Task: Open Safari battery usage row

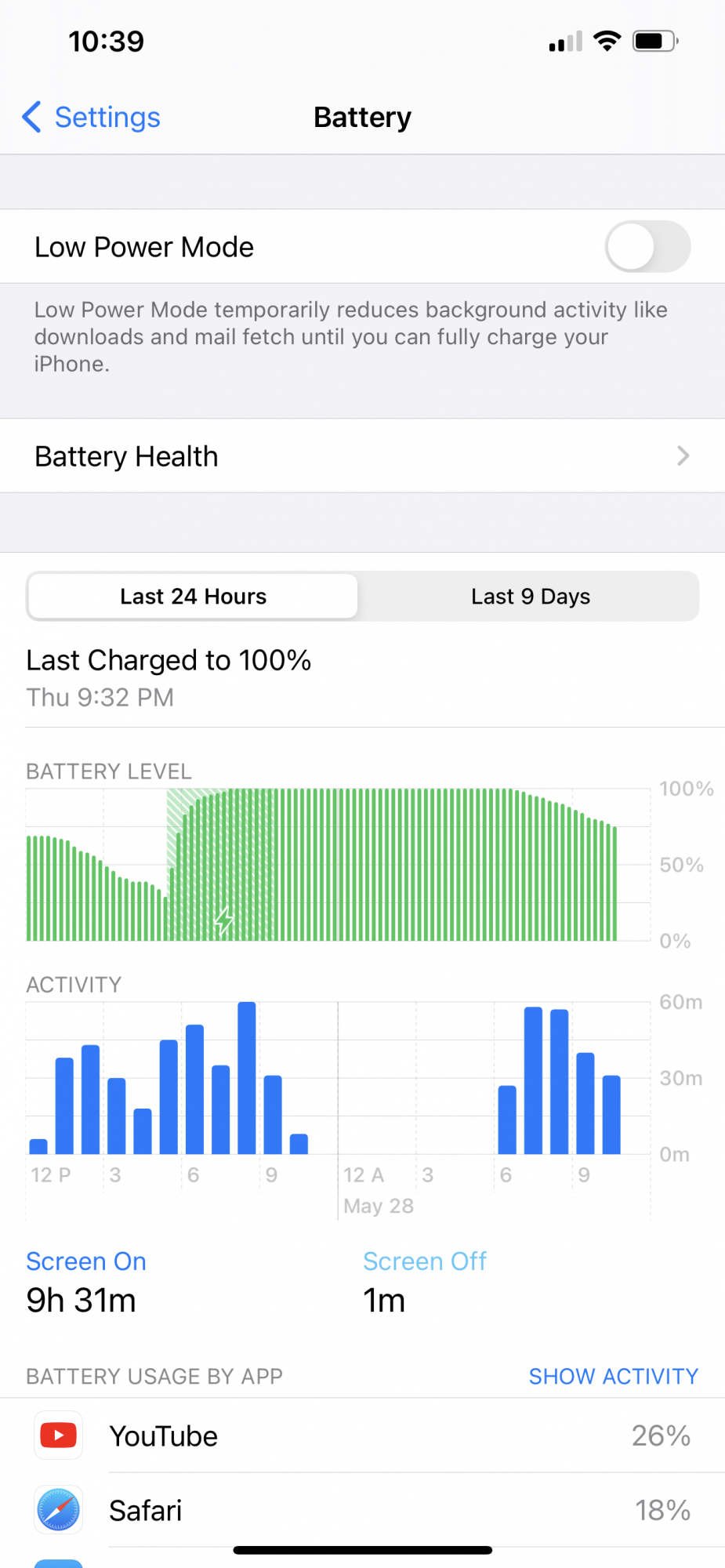Action: [362, 1511]
